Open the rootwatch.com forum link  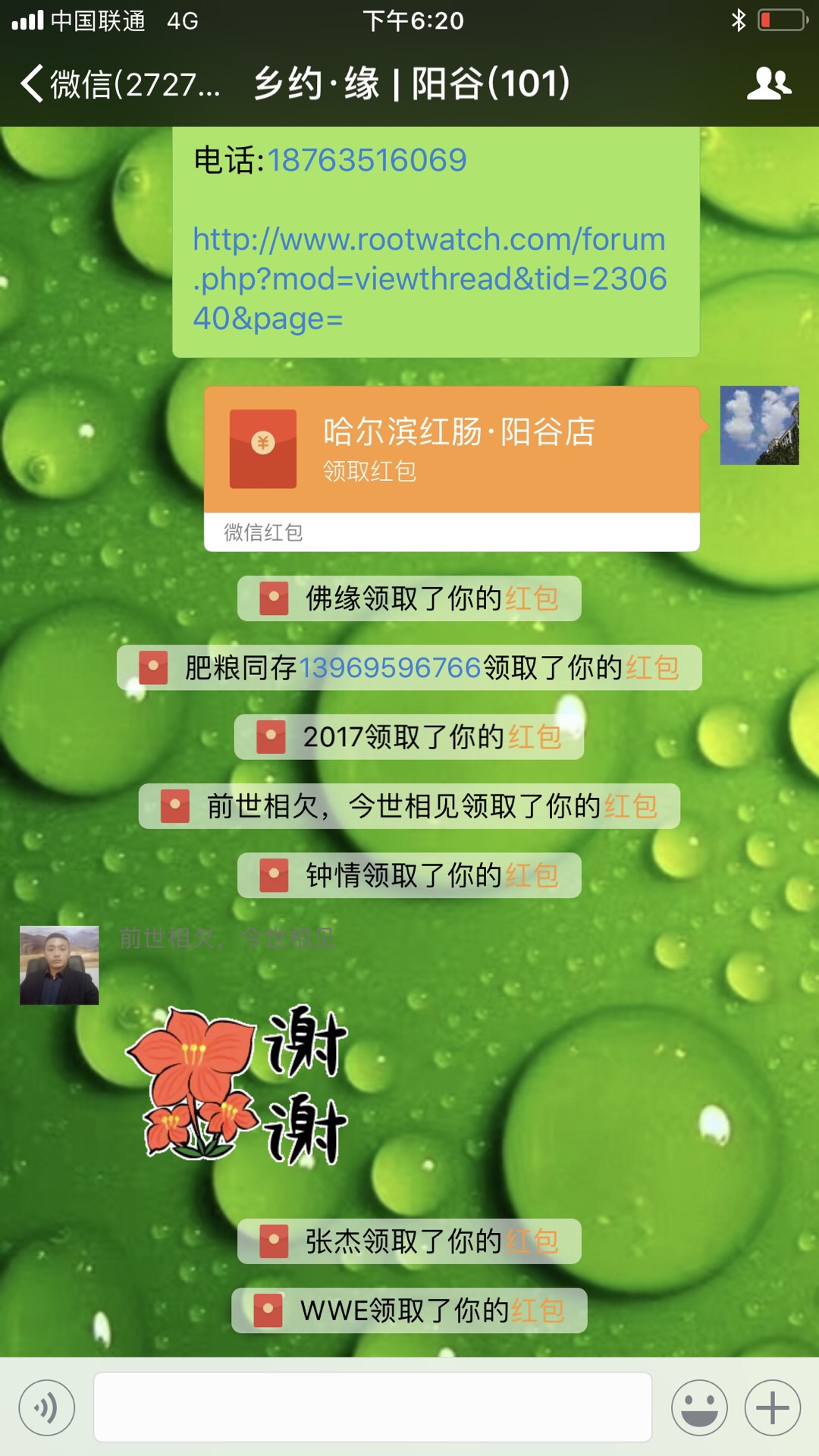429,278
